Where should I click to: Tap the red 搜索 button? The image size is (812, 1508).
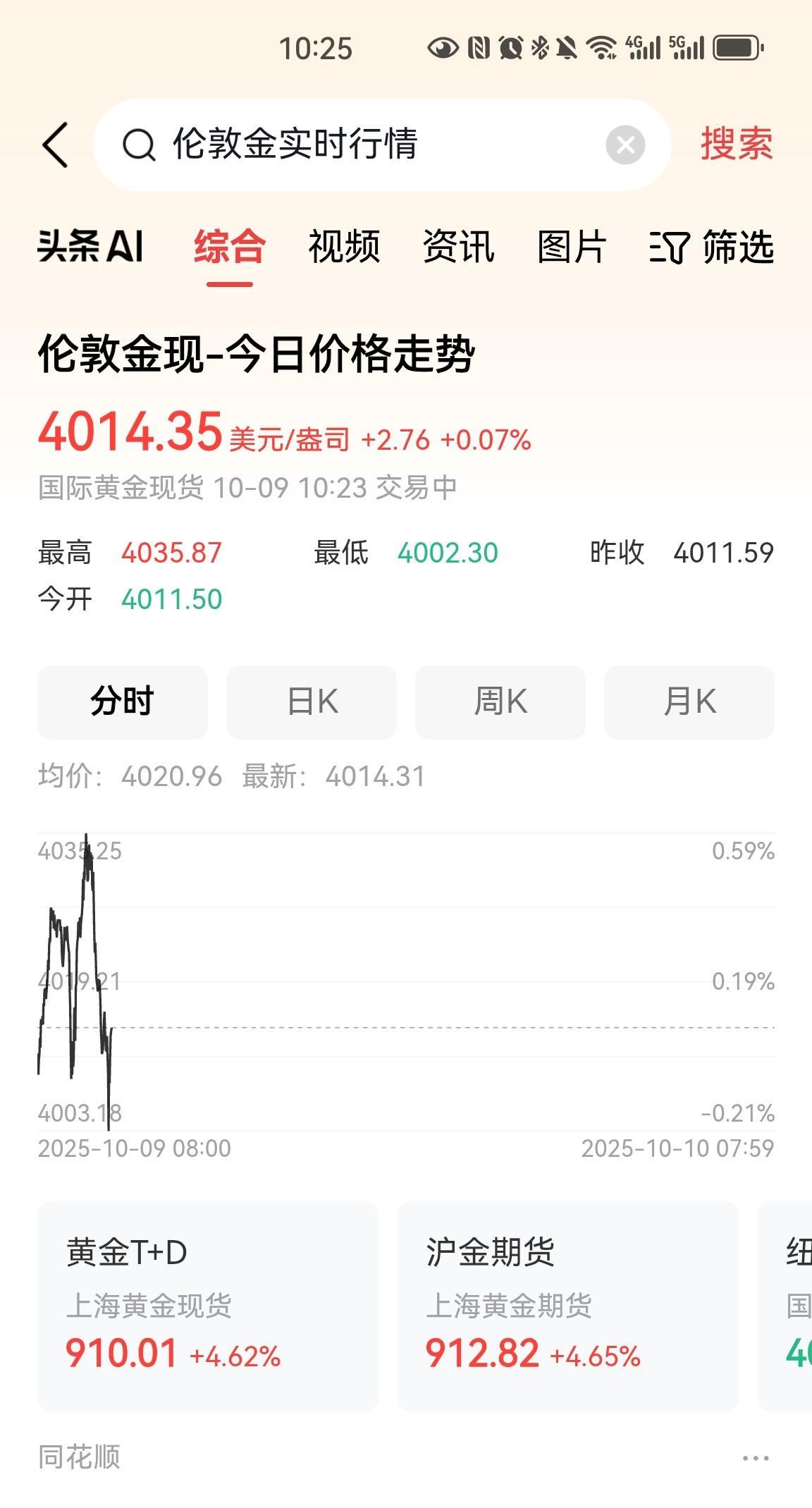pos(736,145)
